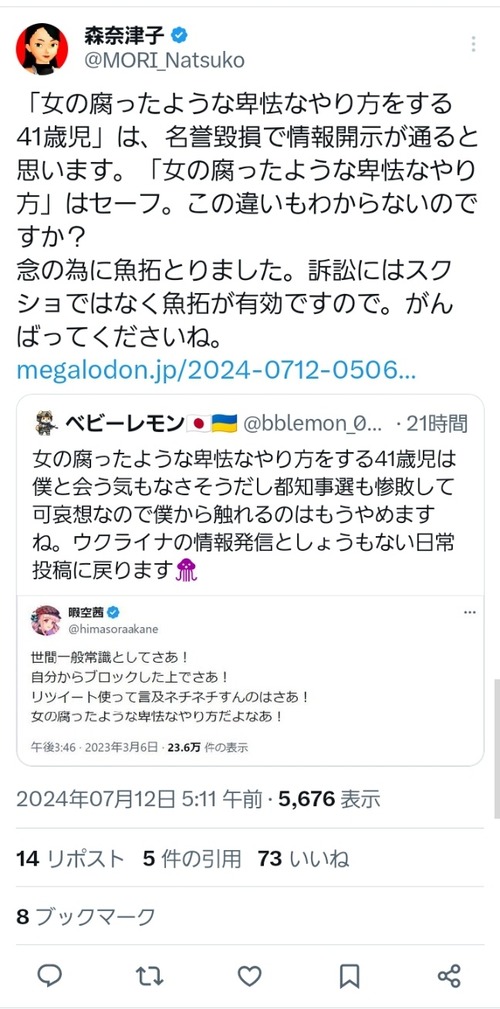Repost this tweet
500x1009 pixels.
tap(150, 976)
